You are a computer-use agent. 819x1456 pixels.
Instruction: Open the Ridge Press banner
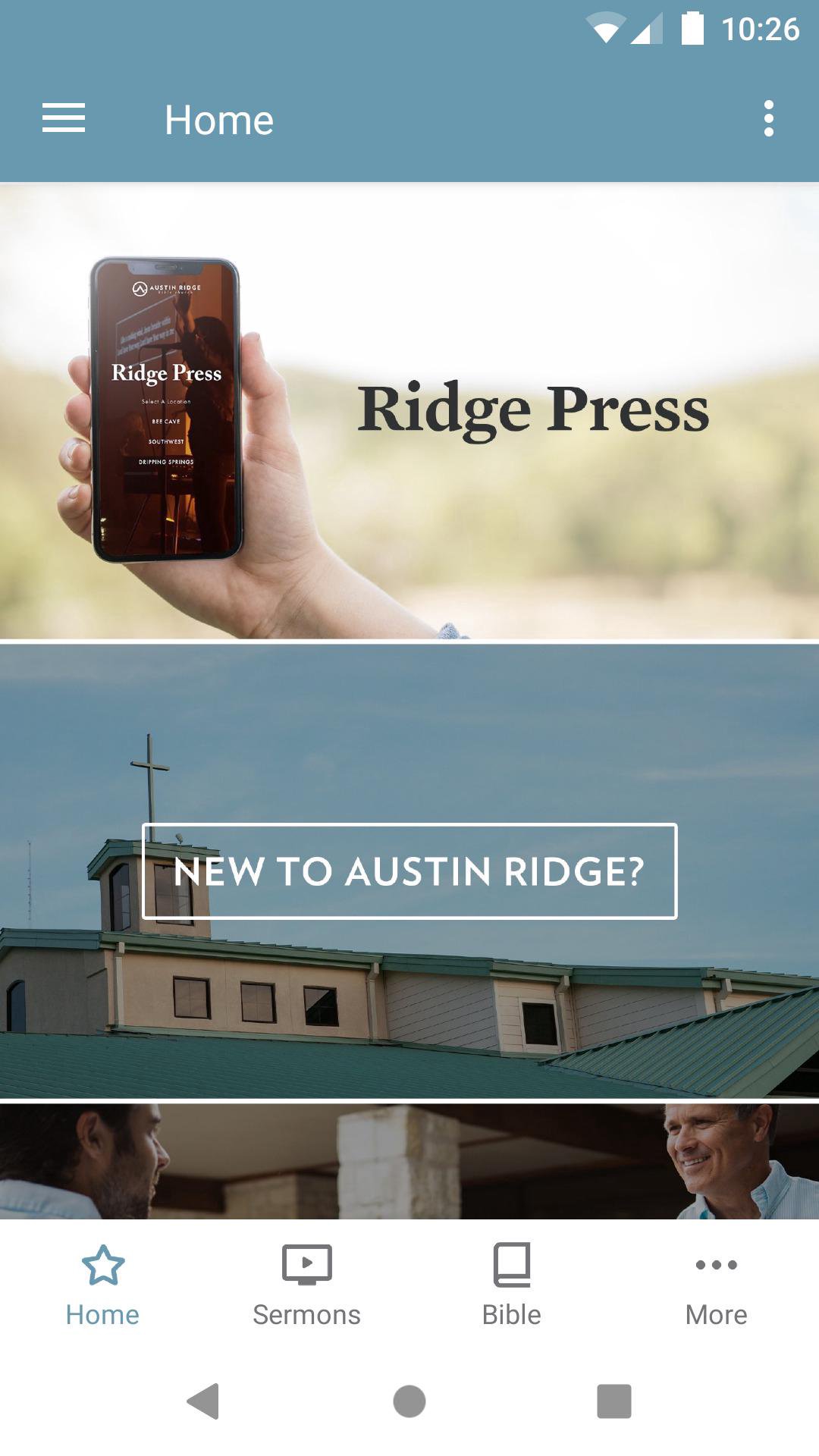coord(409,411)
